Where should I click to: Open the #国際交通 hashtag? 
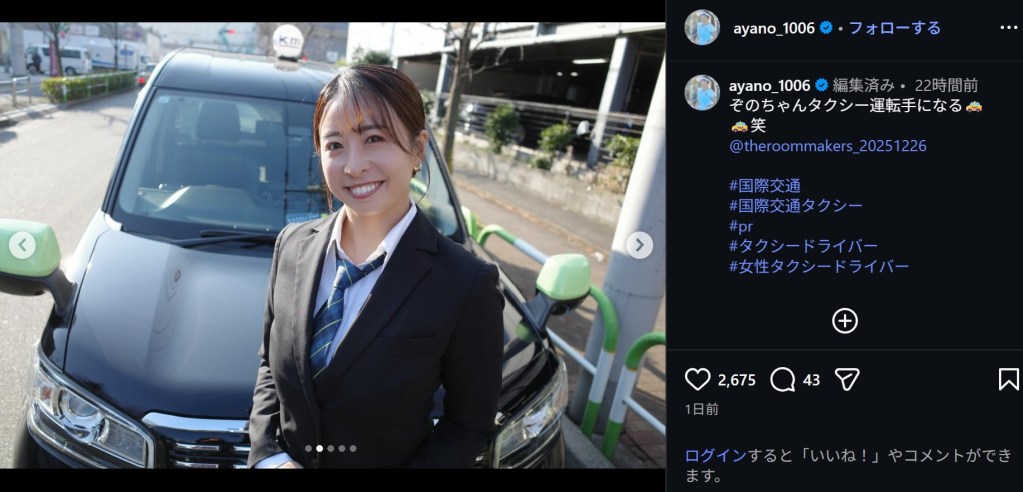point(765,186)
